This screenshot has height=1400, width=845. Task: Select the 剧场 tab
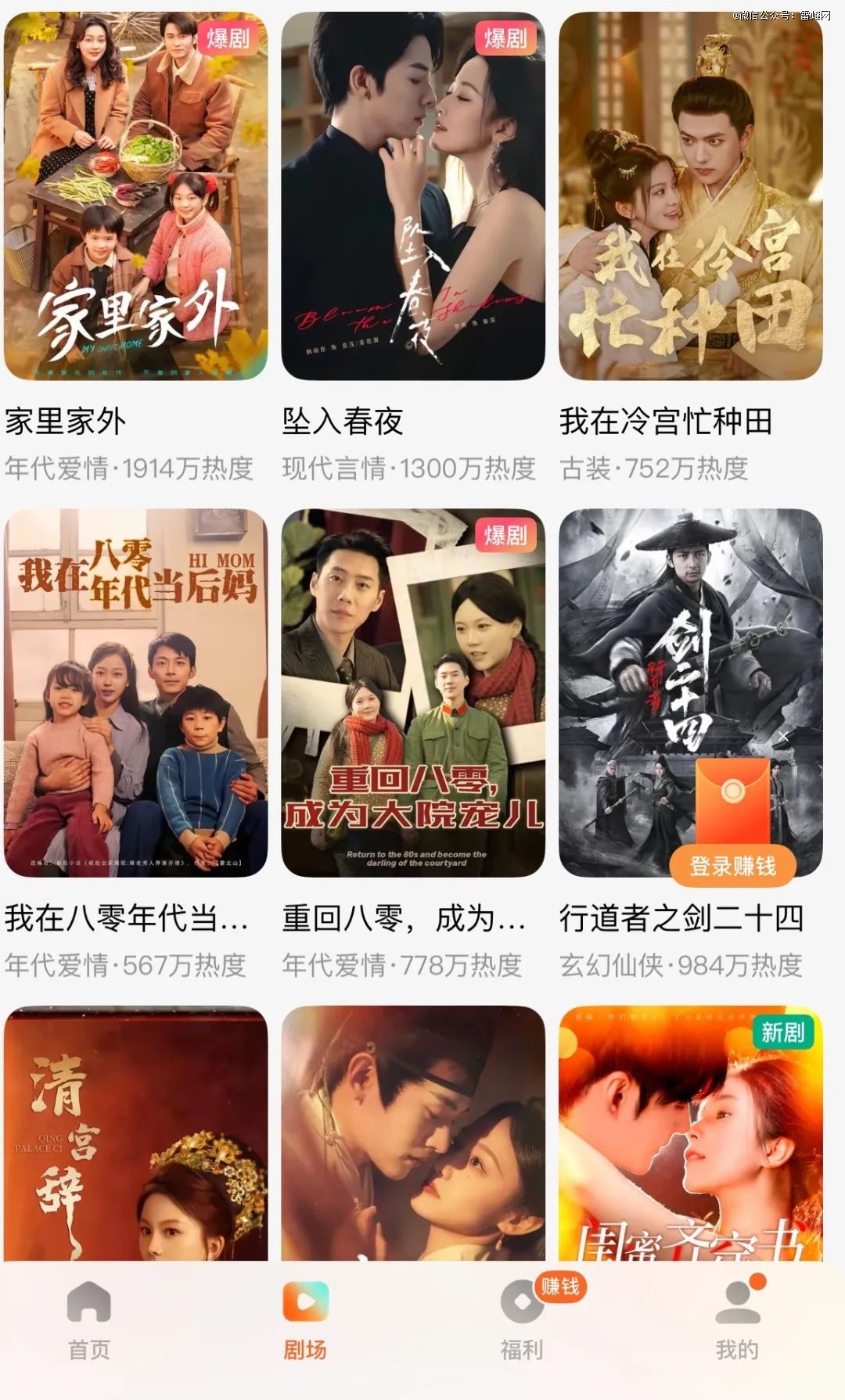point(305,1321)
